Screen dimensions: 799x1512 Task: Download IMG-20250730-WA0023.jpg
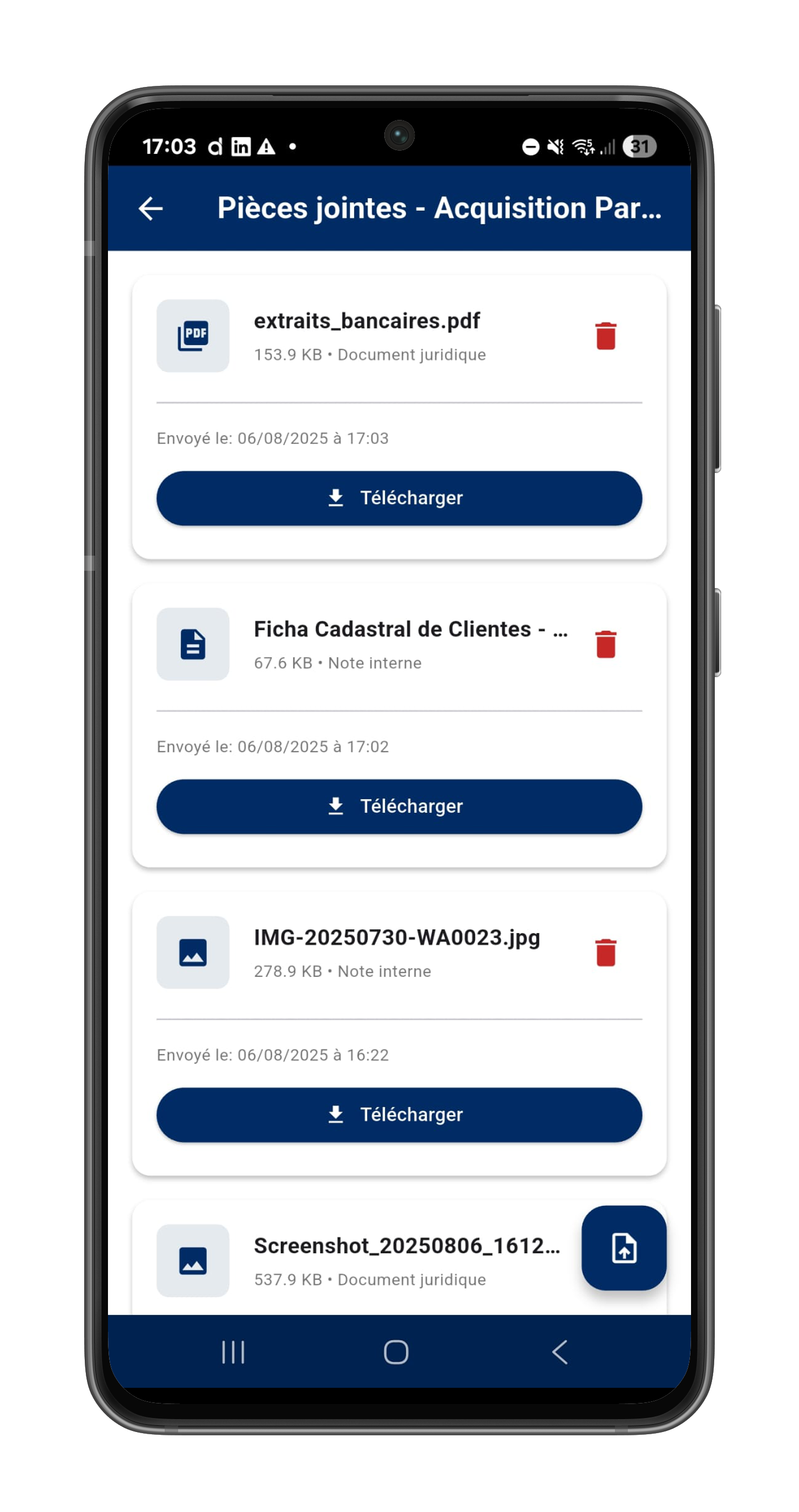click(x=399, y=1114)
